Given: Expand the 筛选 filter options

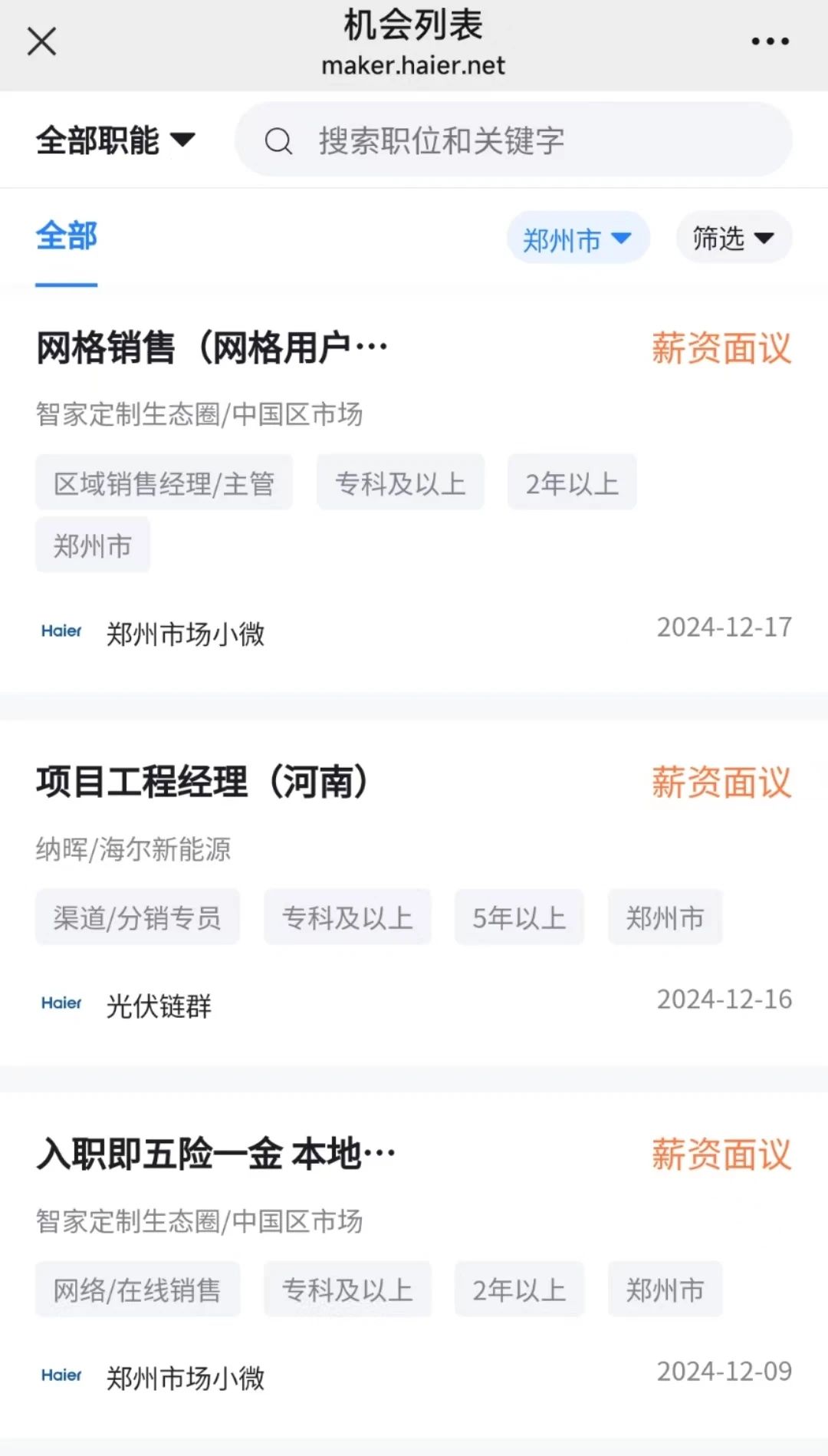Looking at the screenshot, I should coord(733,238).
